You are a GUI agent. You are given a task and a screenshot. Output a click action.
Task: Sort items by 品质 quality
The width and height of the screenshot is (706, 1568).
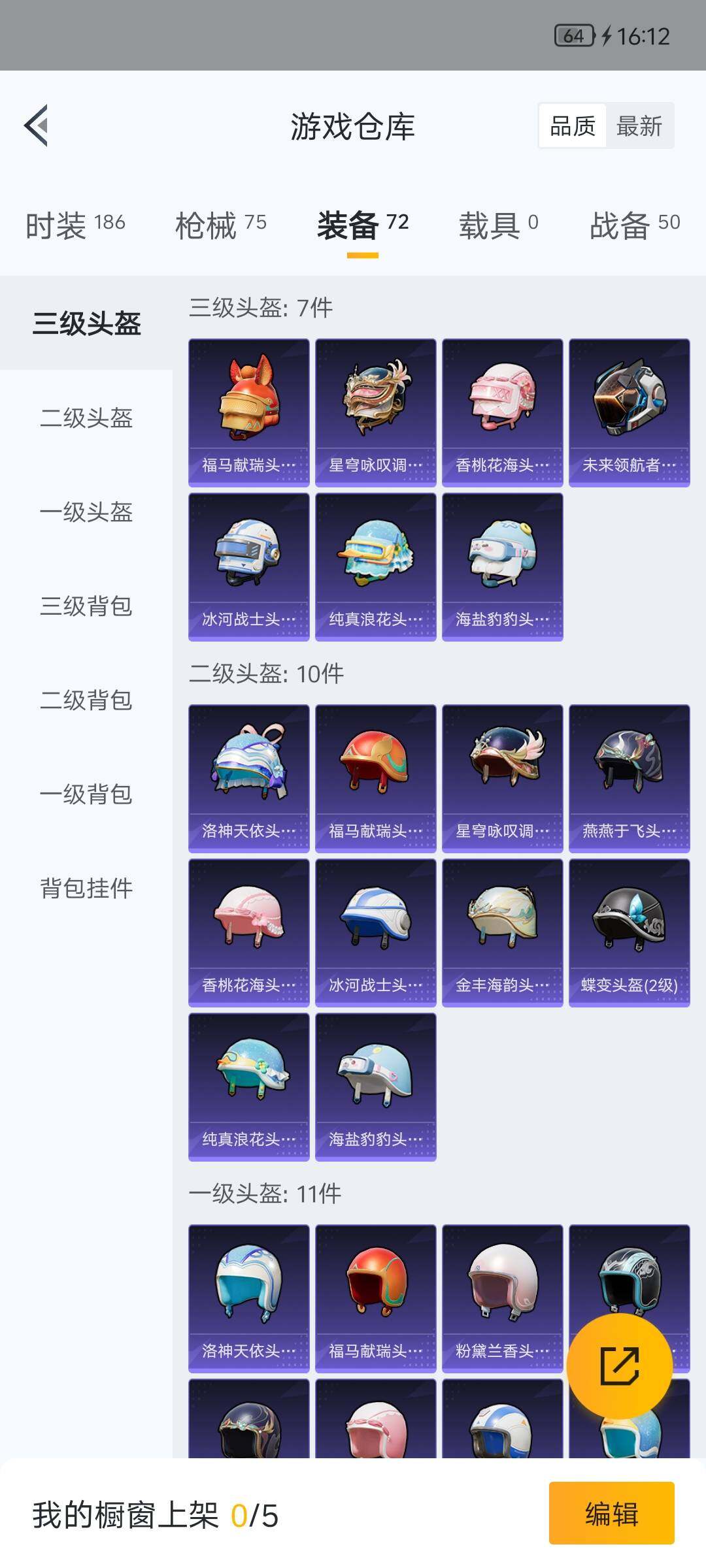click(x=572, y=126)
